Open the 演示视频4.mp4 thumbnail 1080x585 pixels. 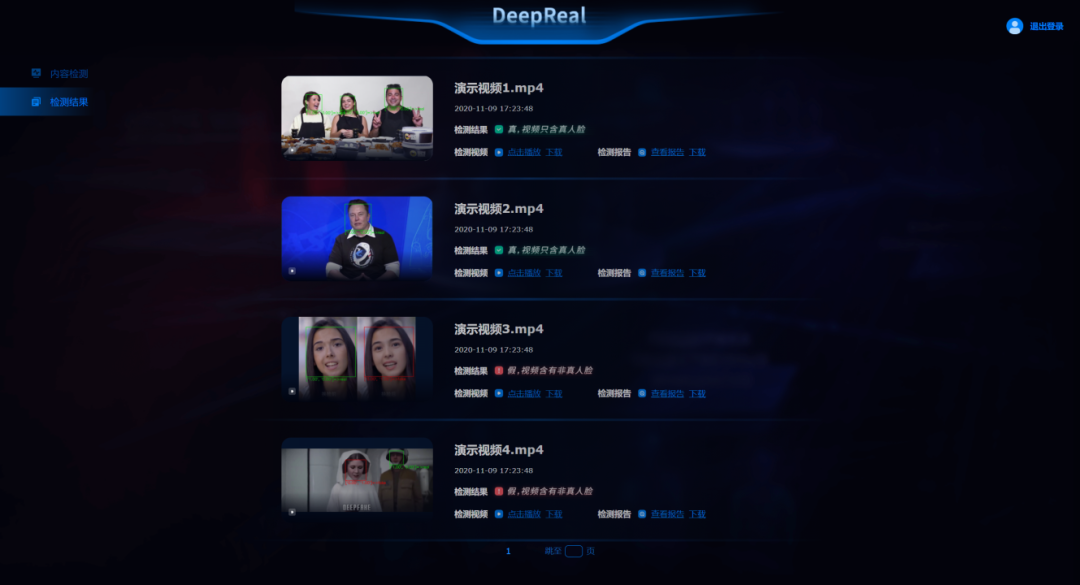click(357, 478)
